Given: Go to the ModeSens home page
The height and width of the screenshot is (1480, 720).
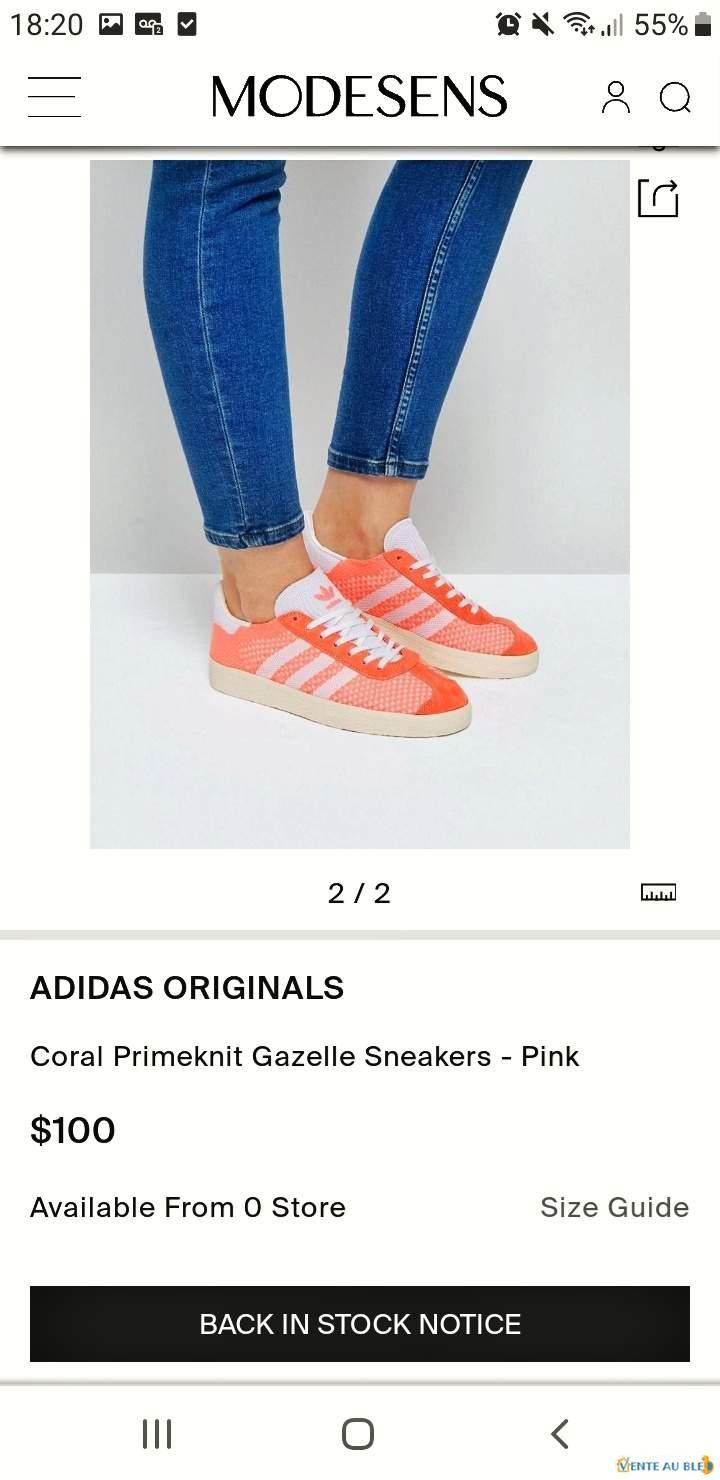Looking at the screenshot, I should pyautogui.click(x=359, y=97).
